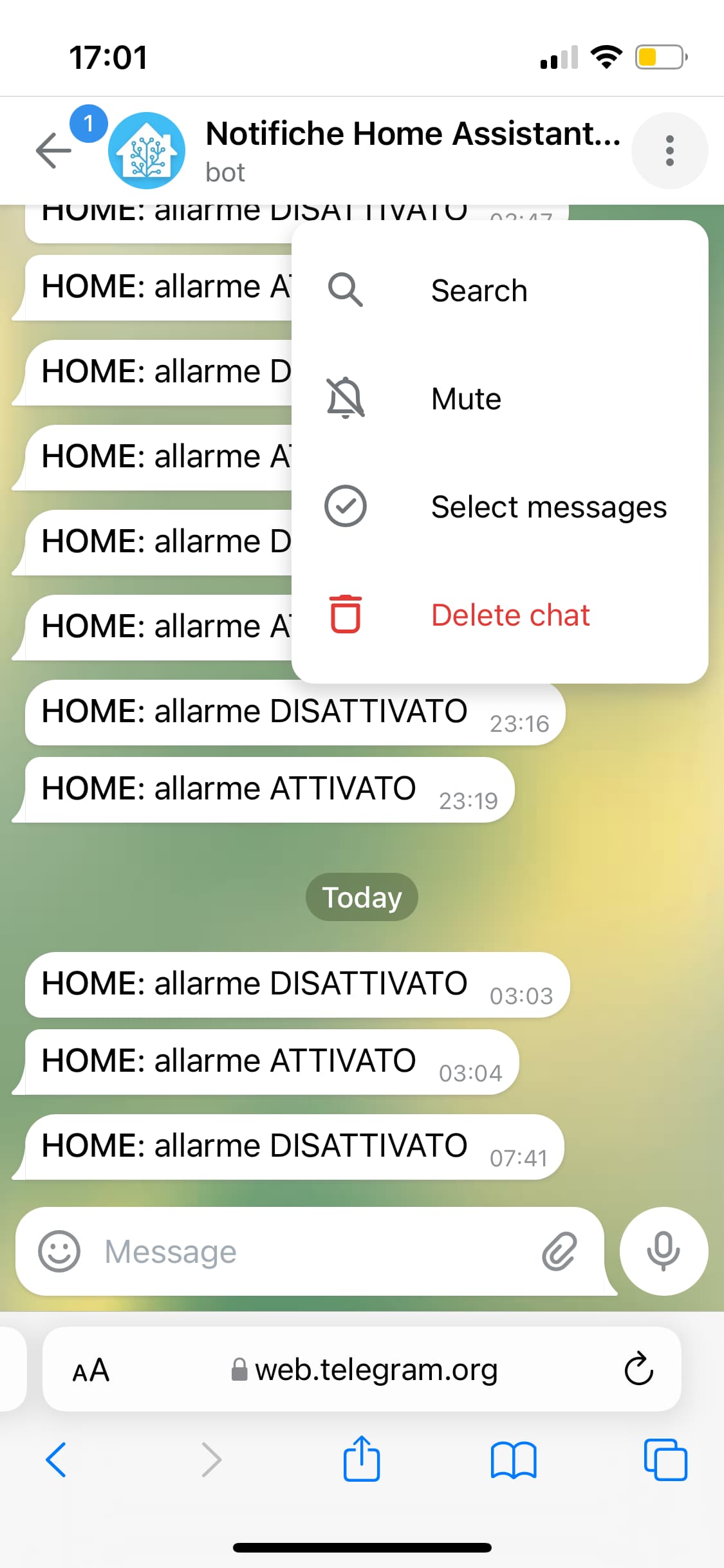Go to previous page in Safari
The image size is (724, 1568).
click(x=56, y=1459)
